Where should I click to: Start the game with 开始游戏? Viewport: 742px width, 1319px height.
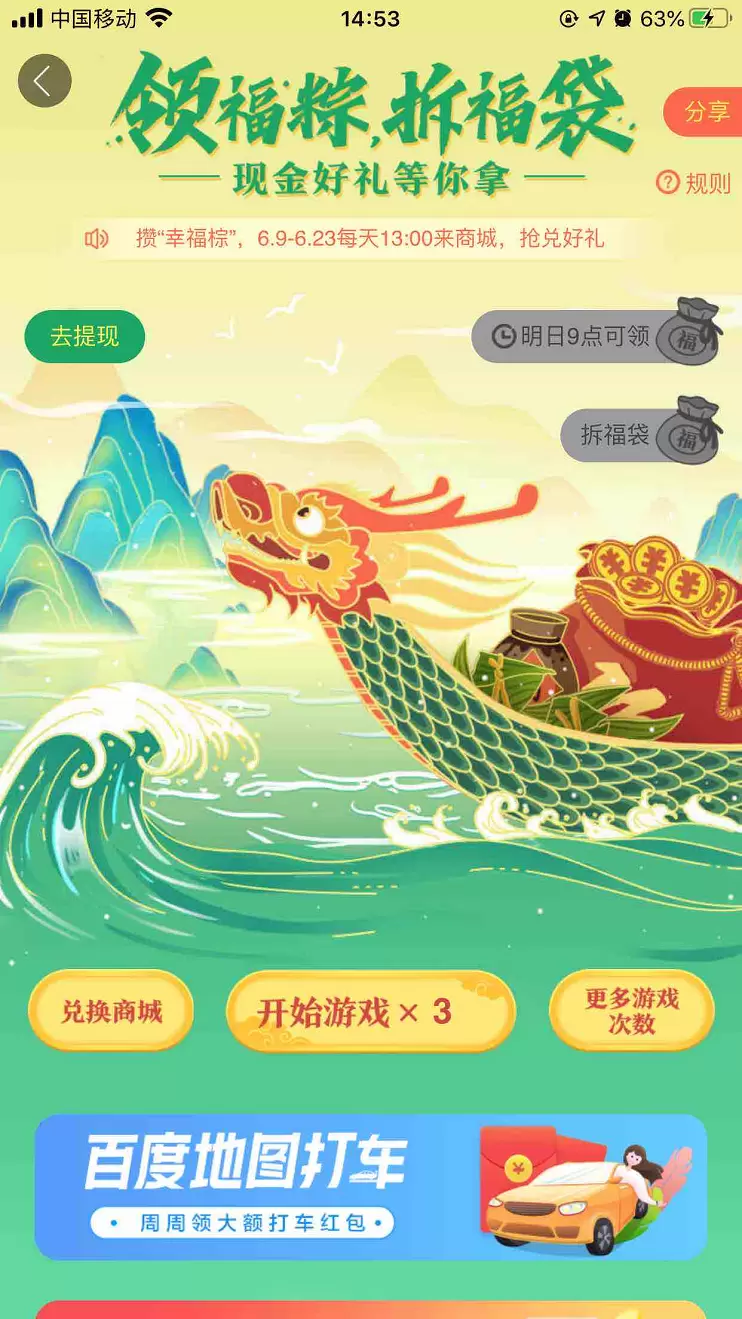pos(370,1012)
